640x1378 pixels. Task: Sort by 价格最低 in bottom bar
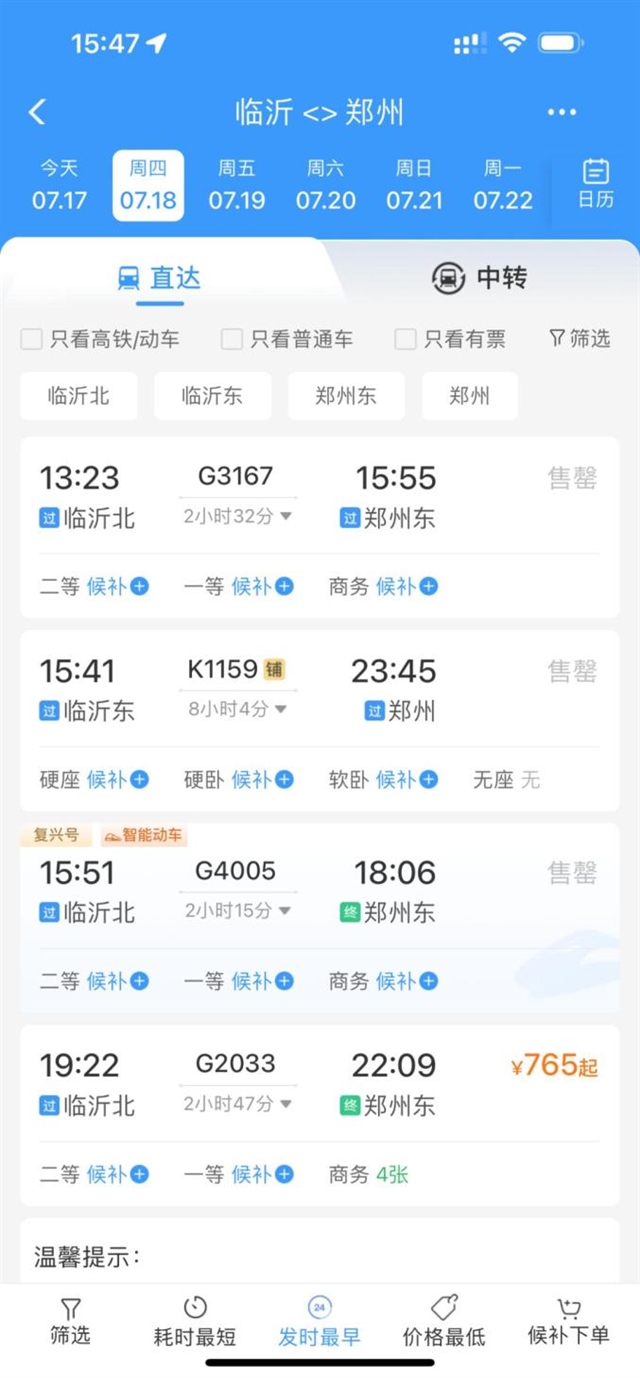coord(444,1321)
